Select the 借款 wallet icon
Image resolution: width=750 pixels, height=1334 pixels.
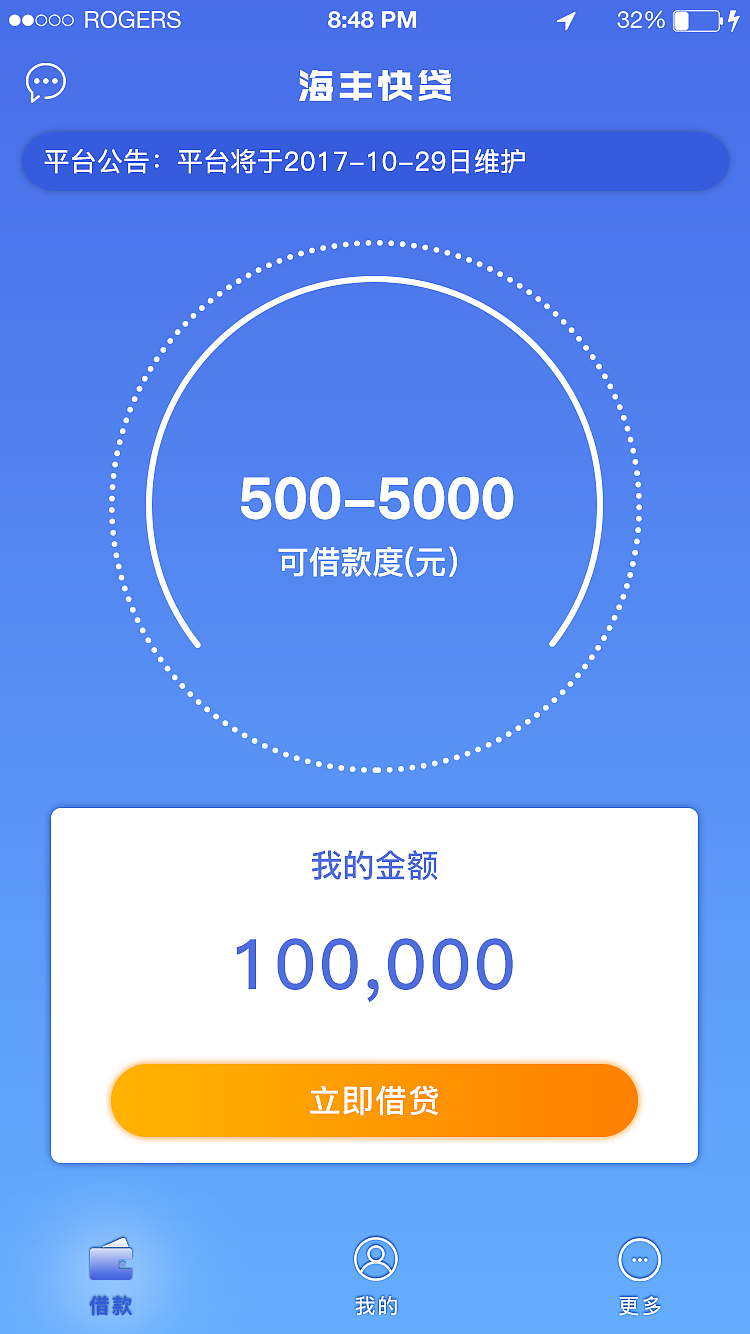112,1259
